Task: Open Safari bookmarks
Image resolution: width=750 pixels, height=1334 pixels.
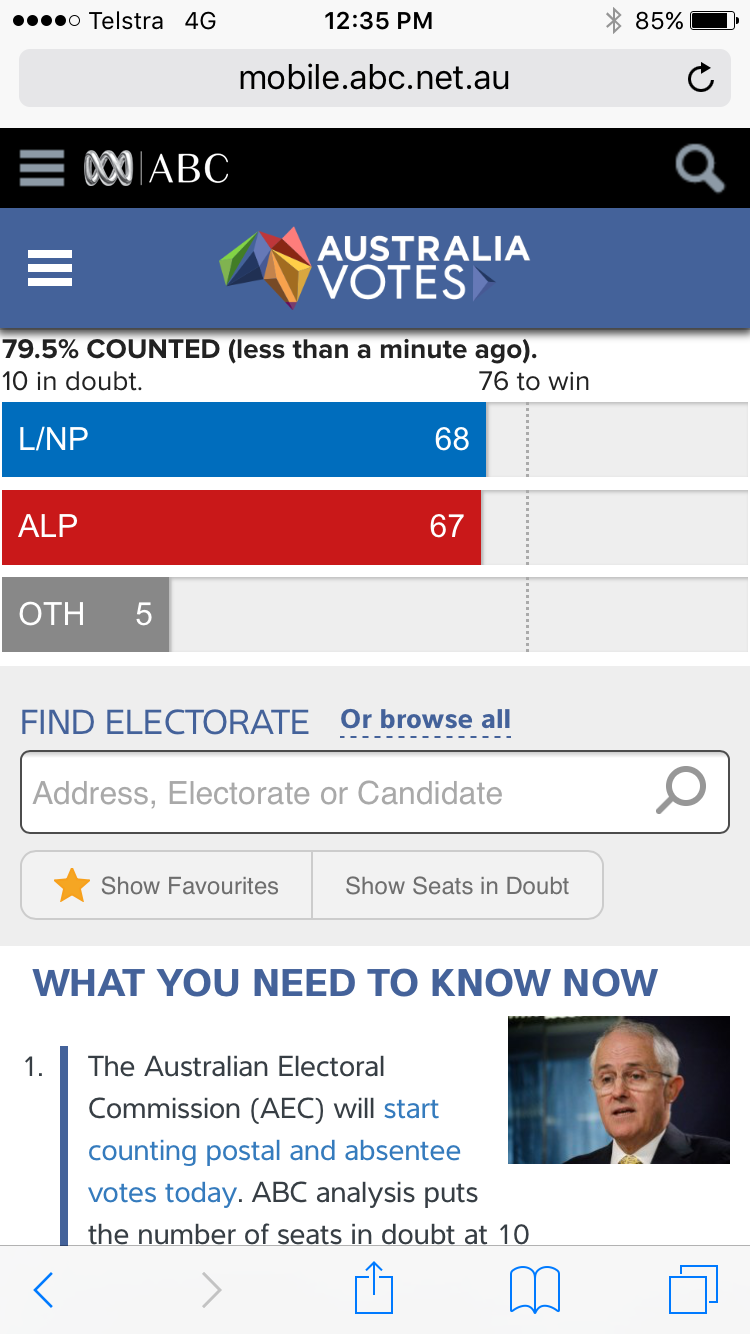Action: [x=535, y=1290]
